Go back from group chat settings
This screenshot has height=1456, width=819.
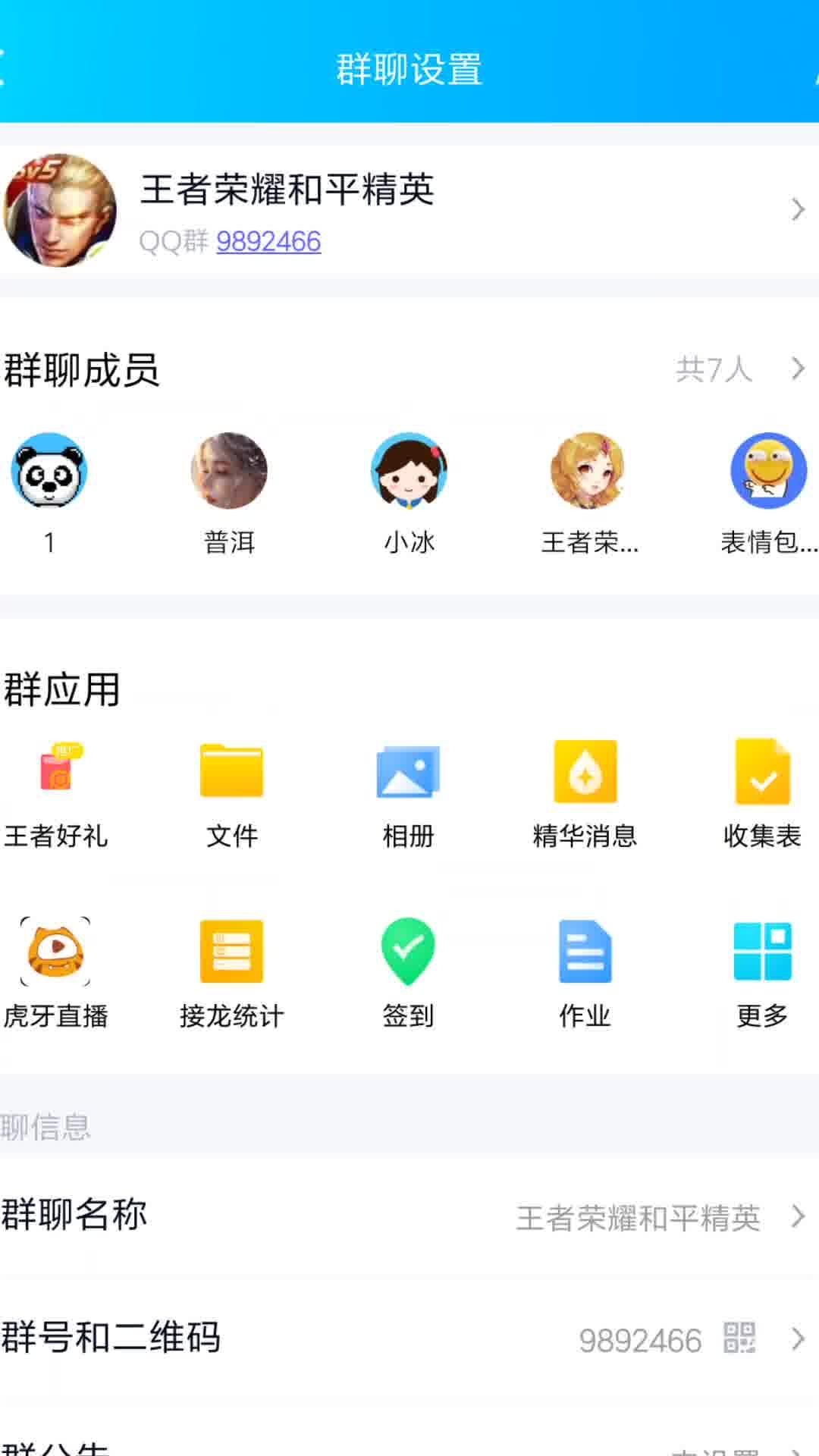click(x=6, y=68)
